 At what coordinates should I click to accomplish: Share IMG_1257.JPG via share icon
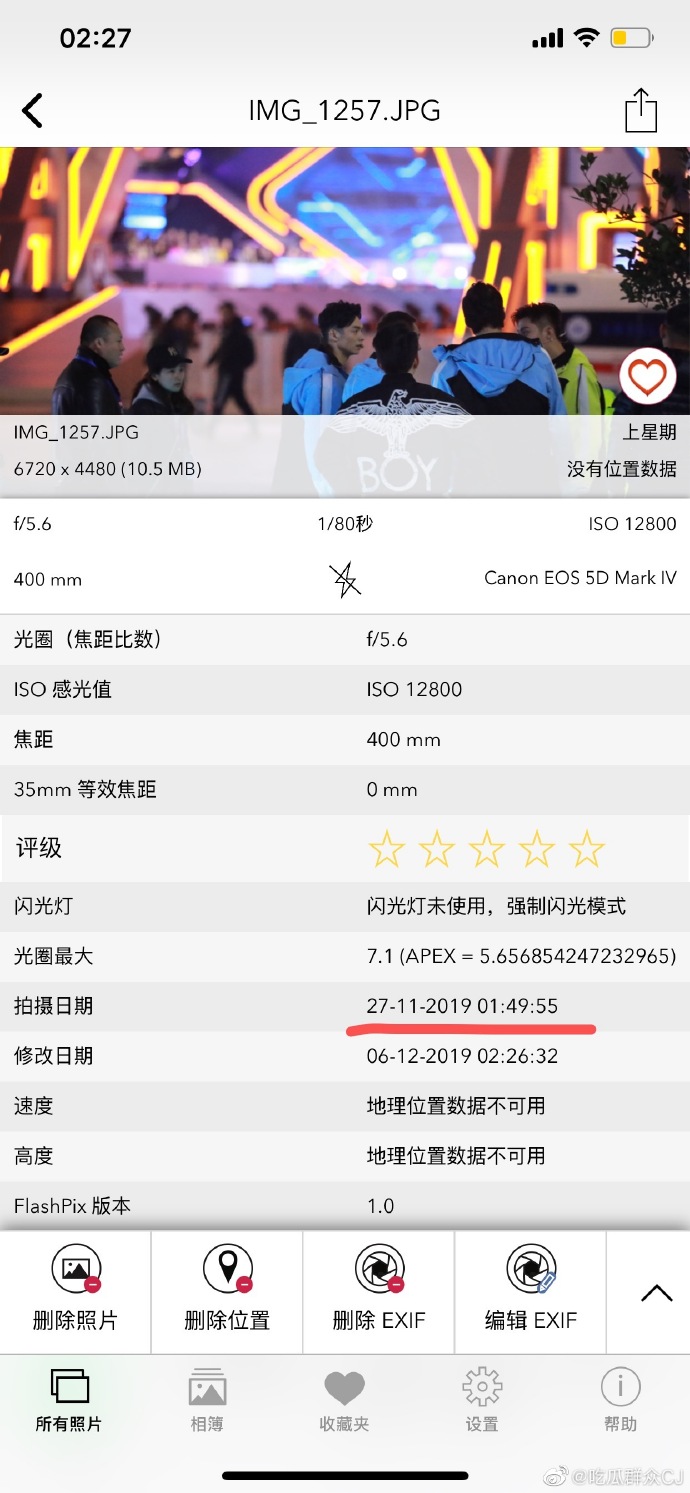coord(640,110)
